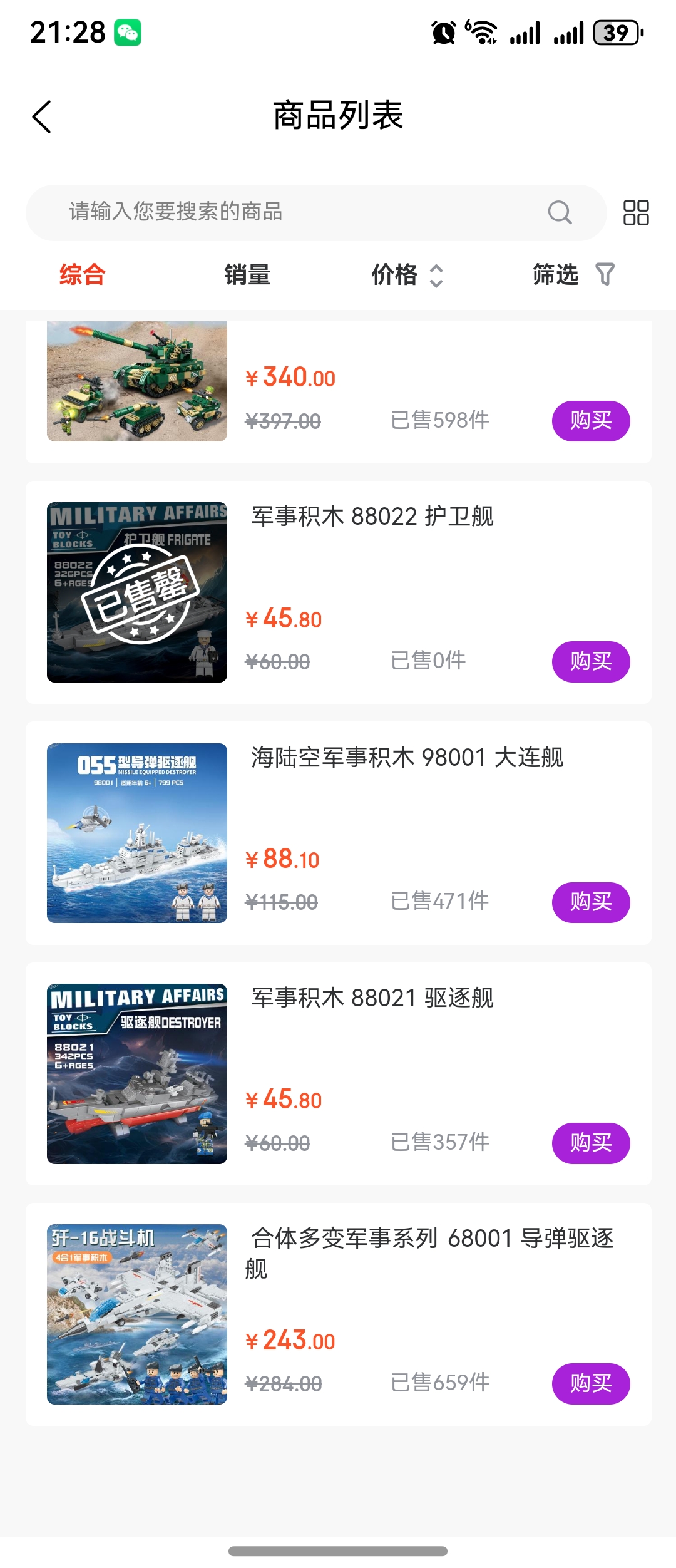Image resolution: width=676 pixels, height=1568 pixels.
Task: Open 军事积木 88022 护卫舰 product
Action: [372, 517]
